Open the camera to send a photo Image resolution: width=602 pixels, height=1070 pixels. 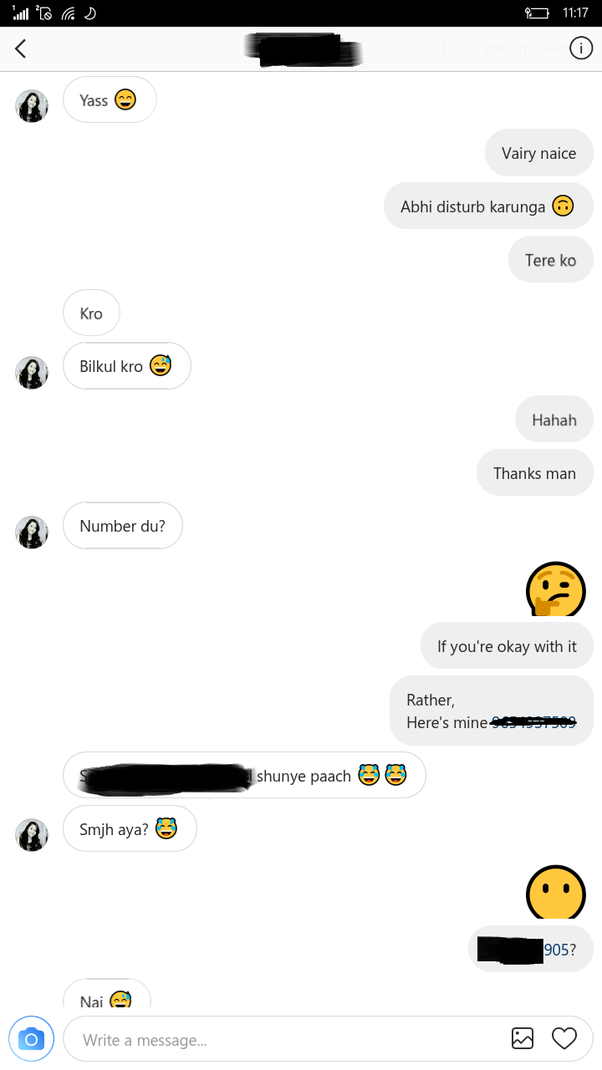pos(31,1039)
